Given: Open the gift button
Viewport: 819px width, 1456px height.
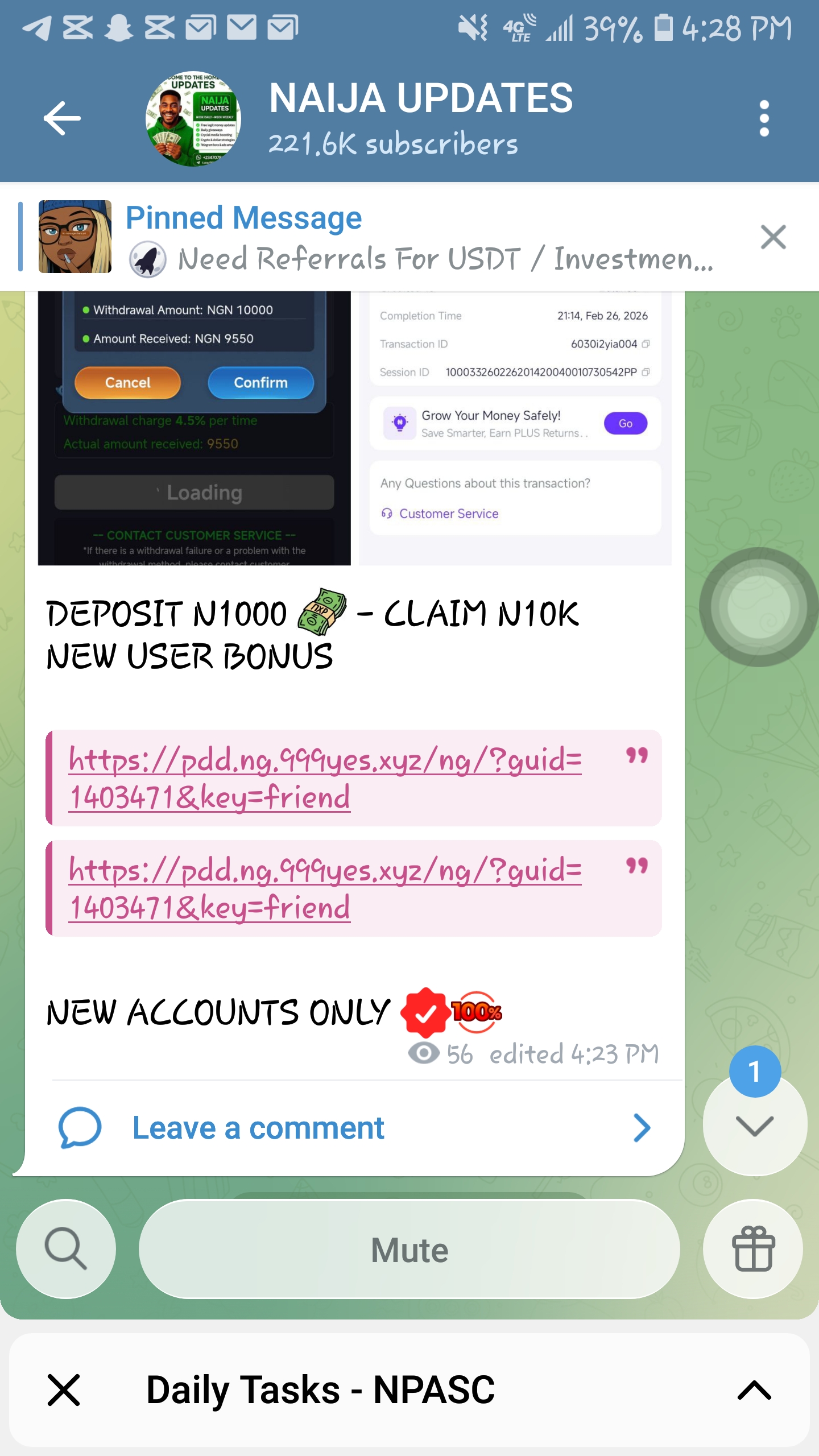Looking at the screenshot, I should [x=753, y=1249].
